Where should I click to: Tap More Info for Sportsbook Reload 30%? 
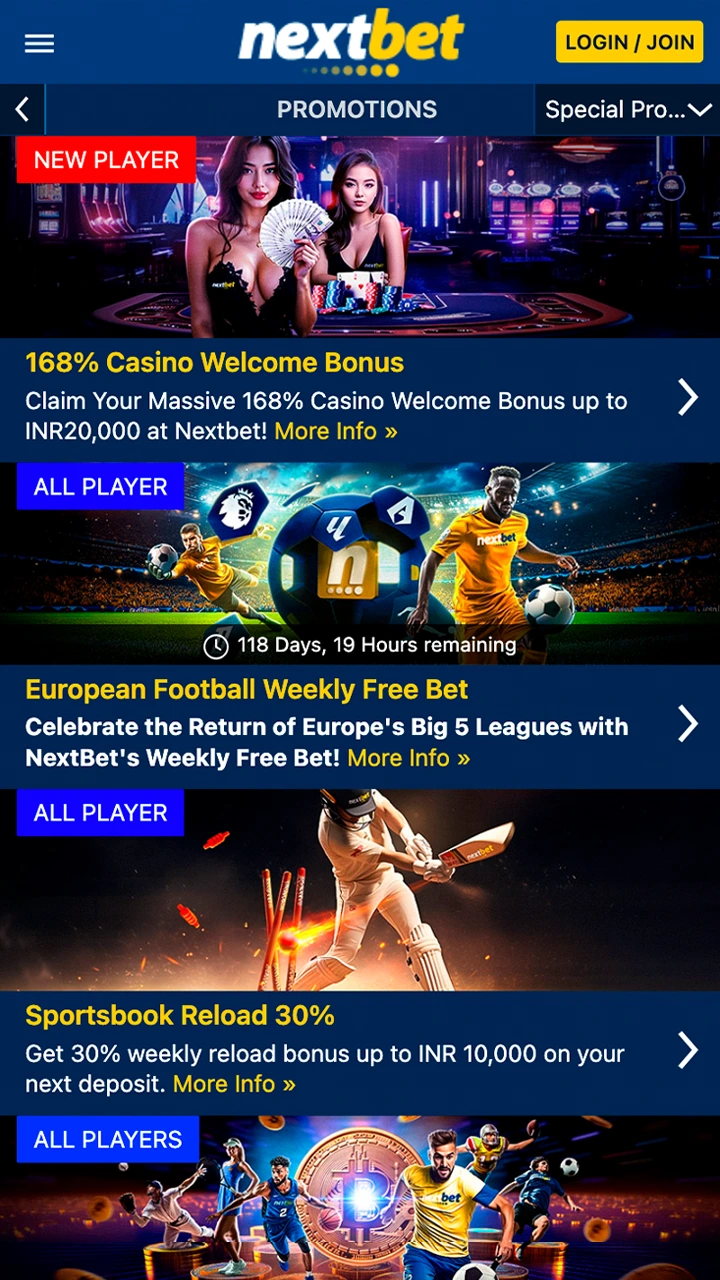tap(234, 1084)
